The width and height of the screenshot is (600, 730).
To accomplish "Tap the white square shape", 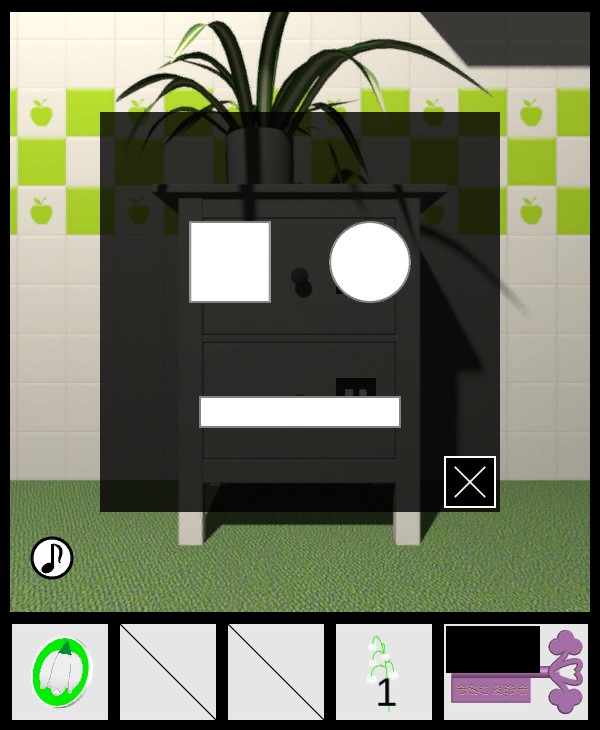I will coord(230,262).
